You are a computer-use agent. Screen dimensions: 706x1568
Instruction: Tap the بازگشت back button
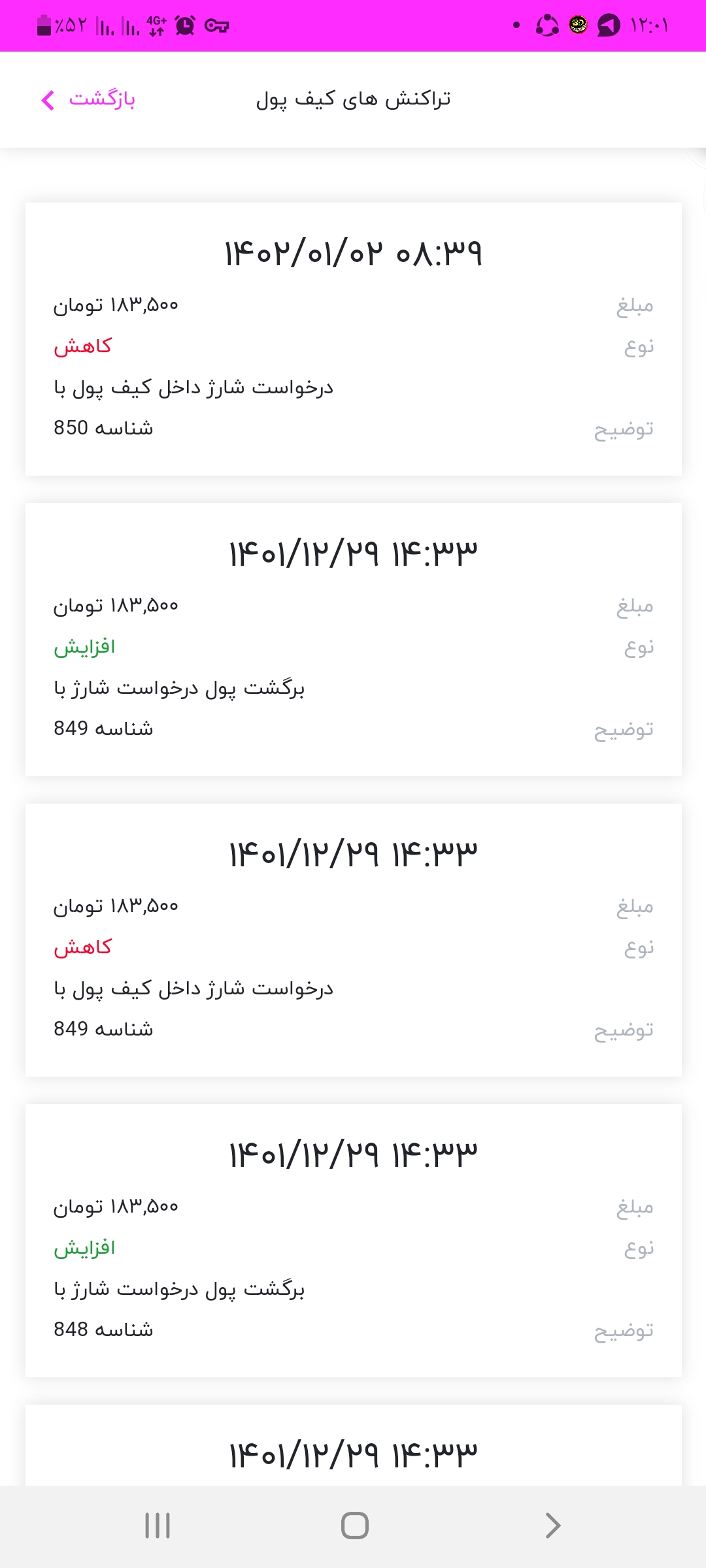click(x=88, y=99)
